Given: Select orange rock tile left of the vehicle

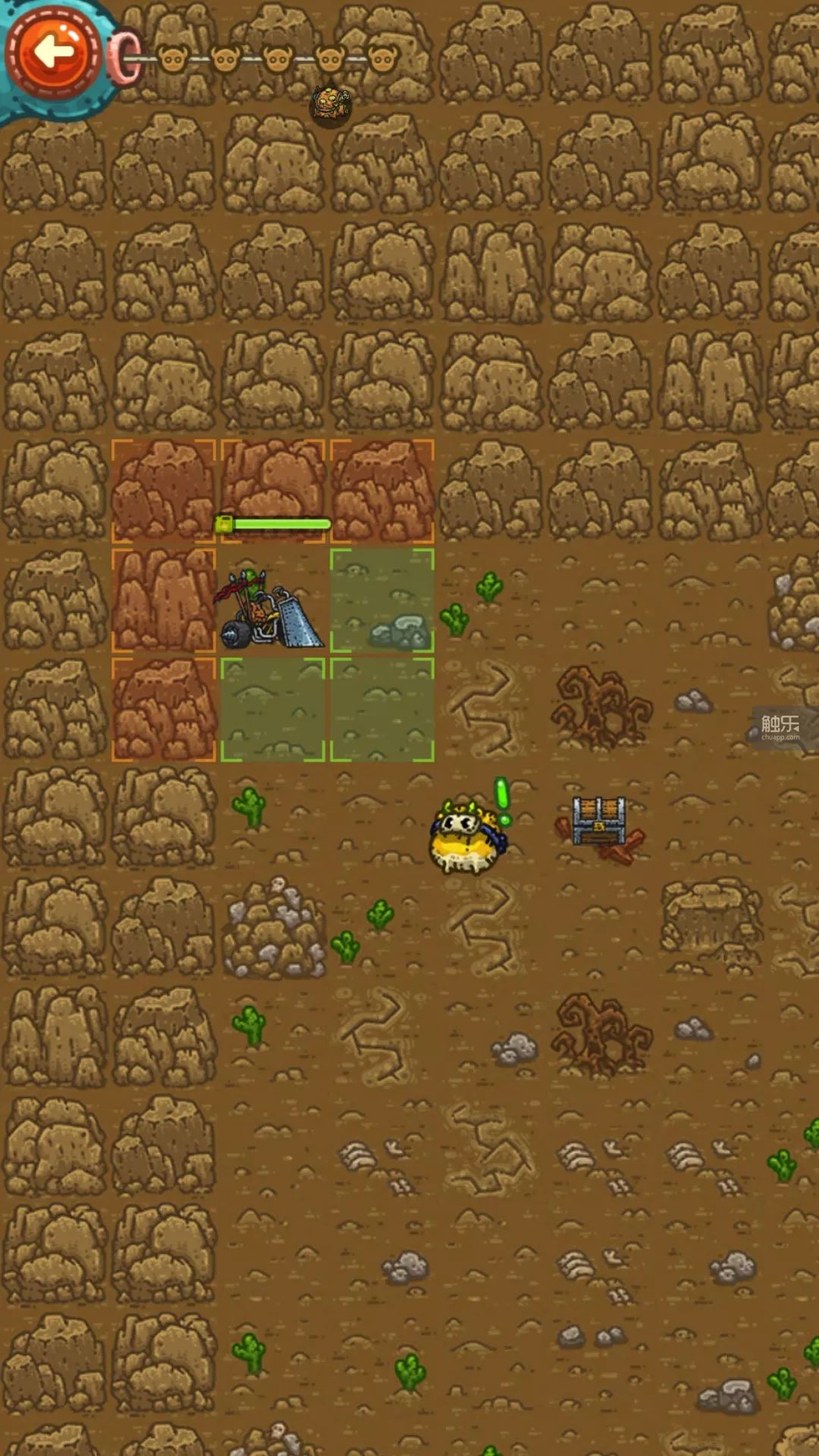Looking at the screenshot, I should point(164,601).
